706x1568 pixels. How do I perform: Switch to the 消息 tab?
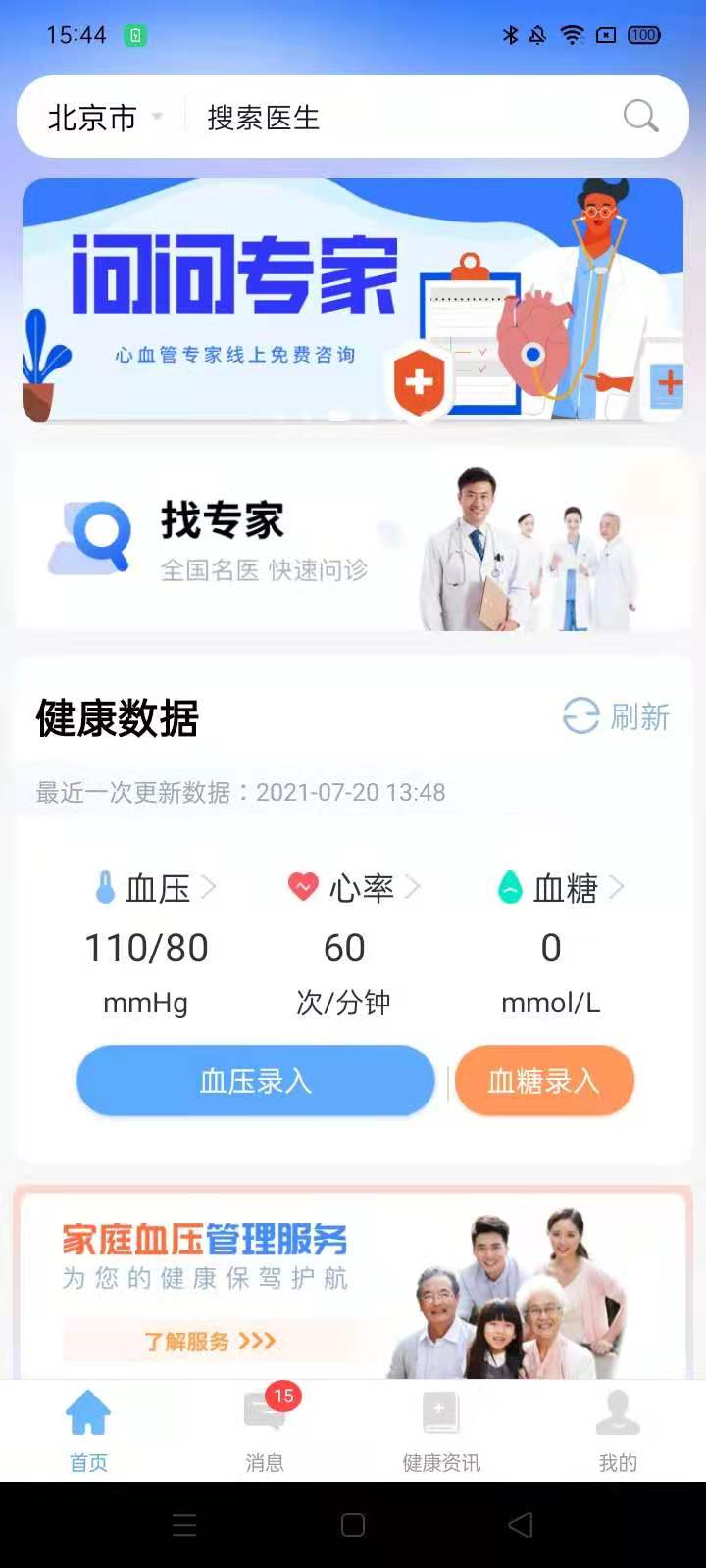(x=265, y=1431)
